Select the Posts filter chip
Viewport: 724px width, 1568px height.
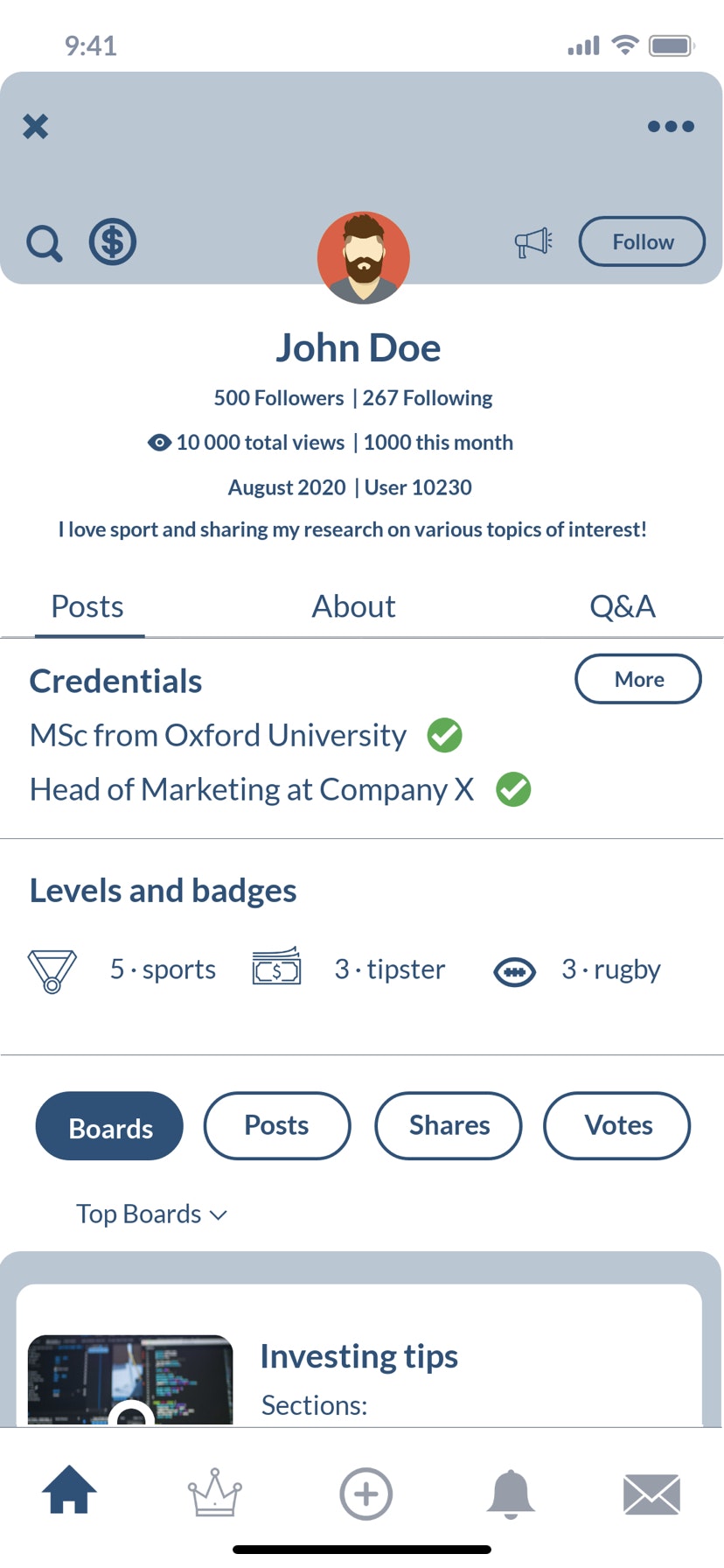point(277,1126)
